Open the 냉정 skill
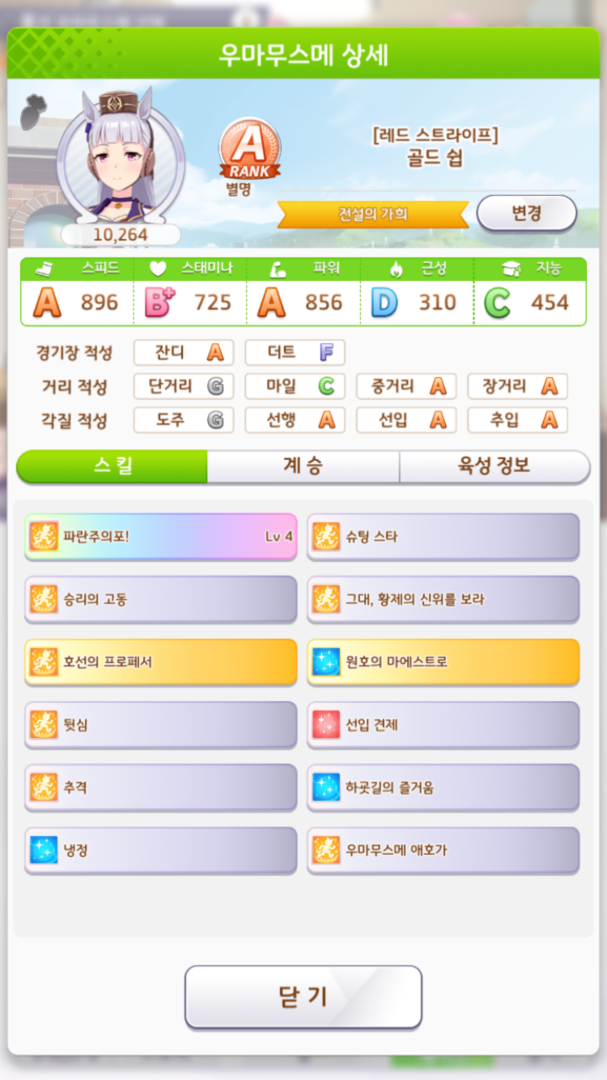This screenshot has width=607, height=1080. point(161,850)
